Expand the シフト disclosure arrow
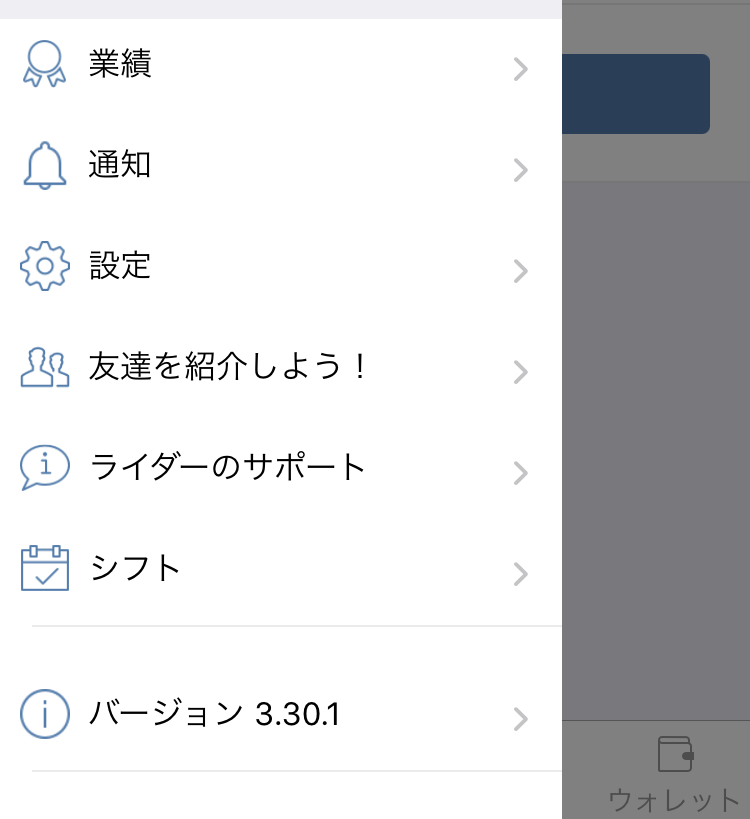This screenshot has width=750, height=819. pos(519,574)
